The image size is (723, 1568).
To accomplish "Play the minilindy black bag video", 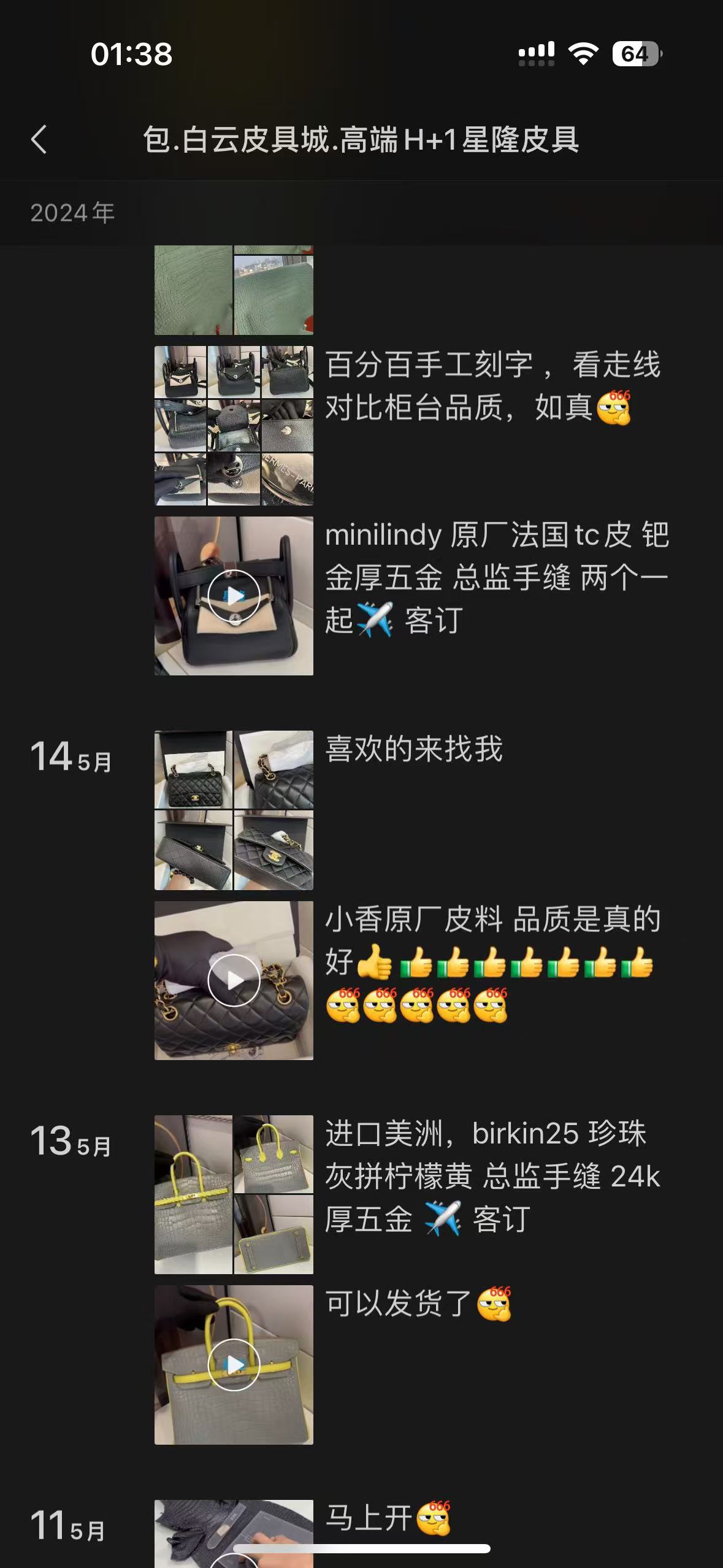I will tap(234, 596).
